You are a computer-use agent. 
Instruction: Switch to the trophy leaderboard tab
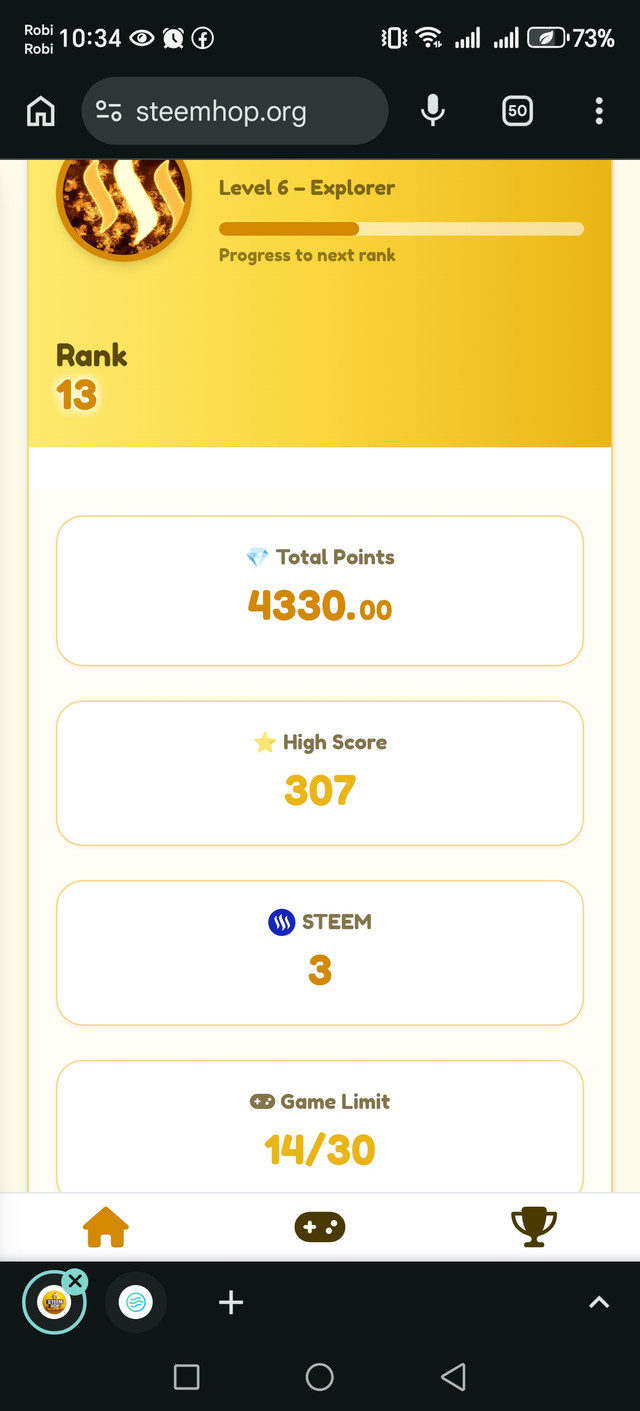pos(533,1226)
